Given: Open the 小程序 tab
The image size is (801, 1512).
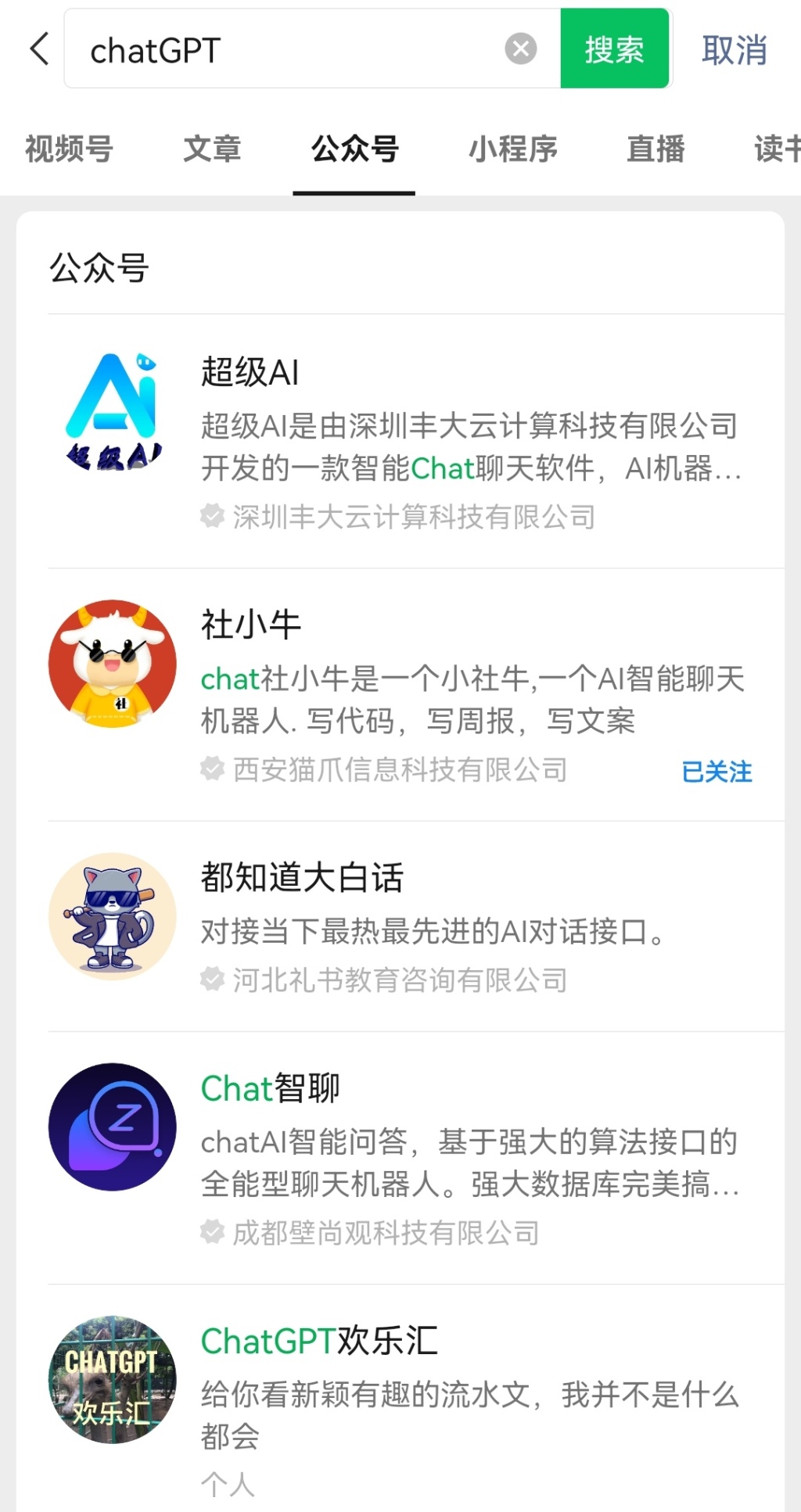Looking at the screenshot, I should coord(514,149).
